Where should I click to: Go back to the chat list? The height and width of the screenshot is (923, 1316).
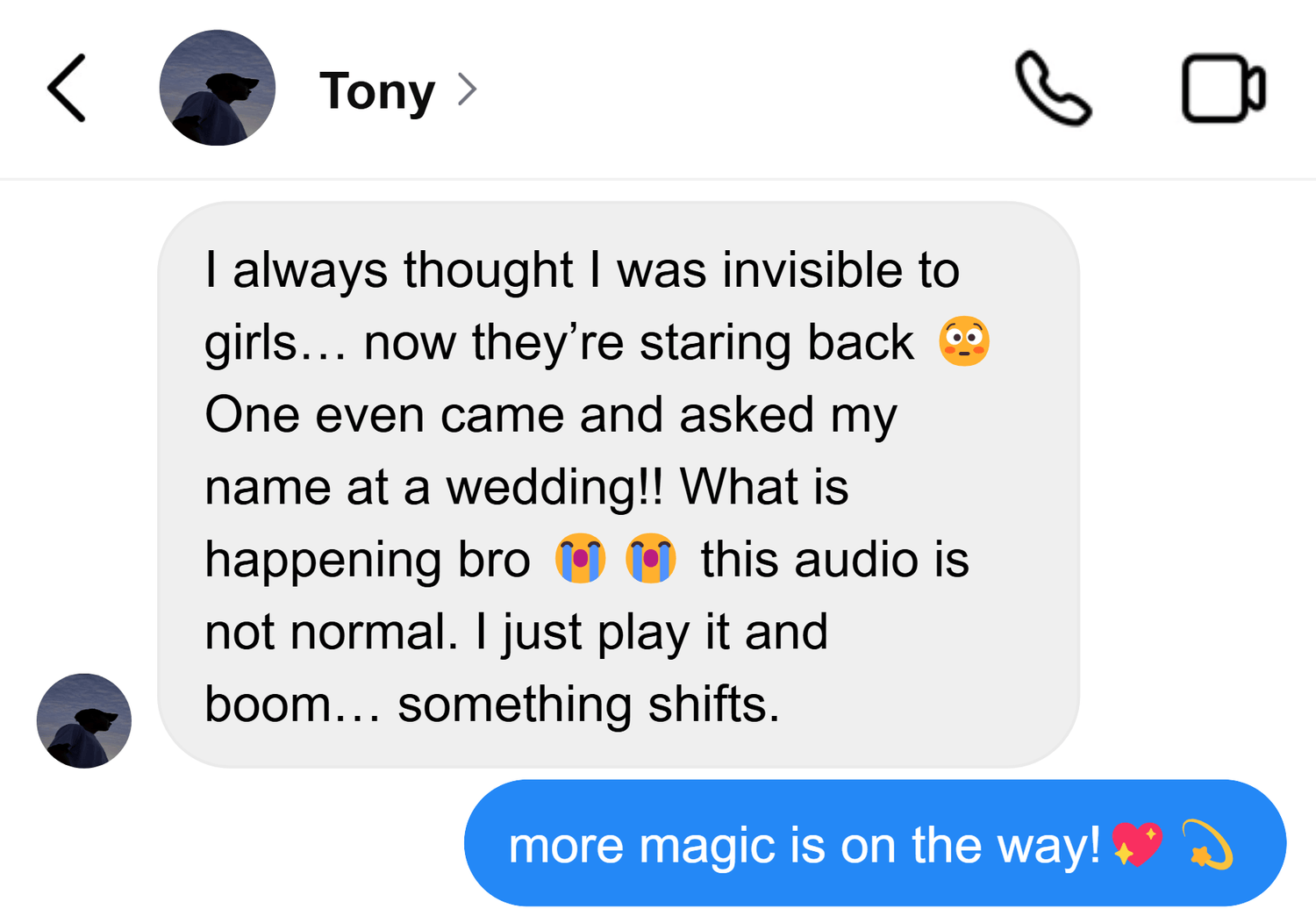[x=67, y=89]
